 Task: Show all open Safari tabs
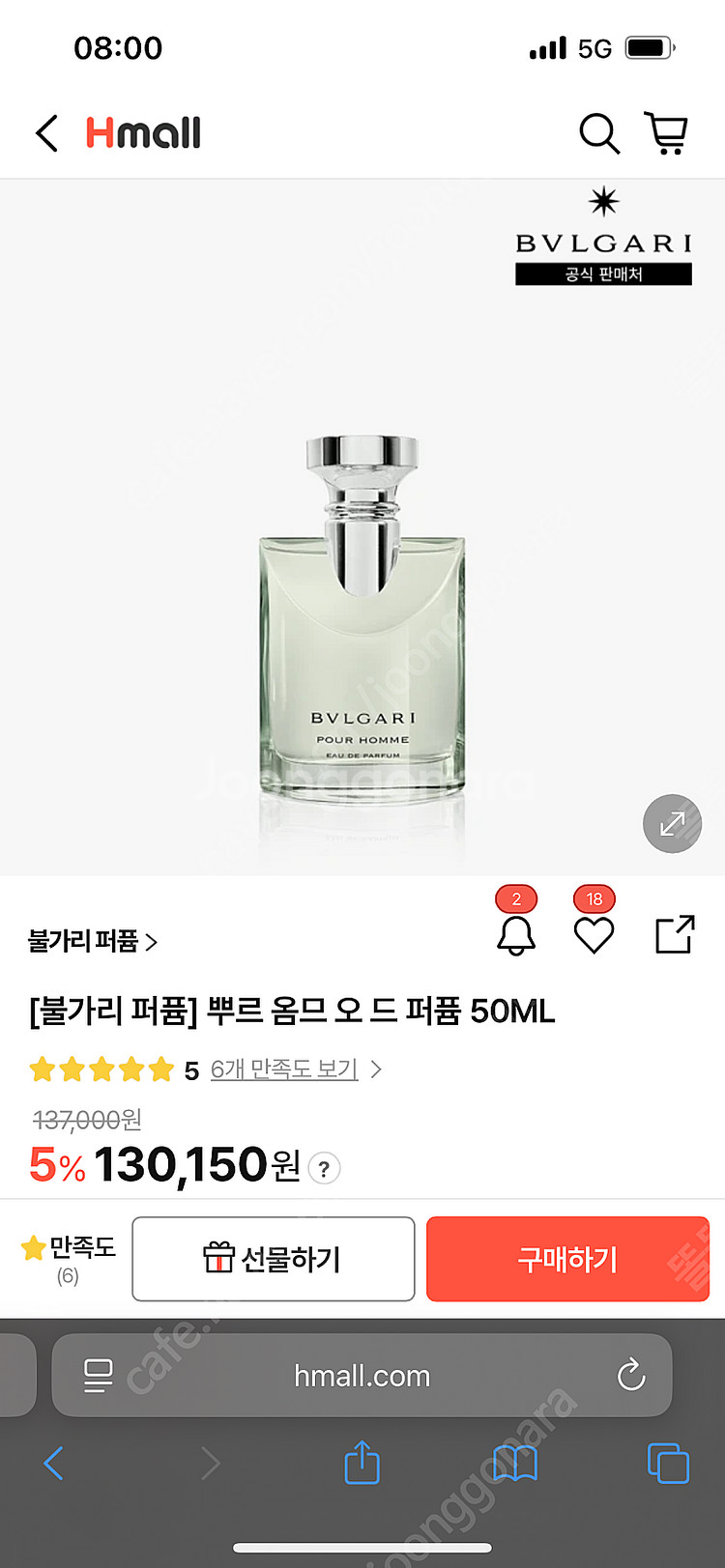click(667, 1463)
